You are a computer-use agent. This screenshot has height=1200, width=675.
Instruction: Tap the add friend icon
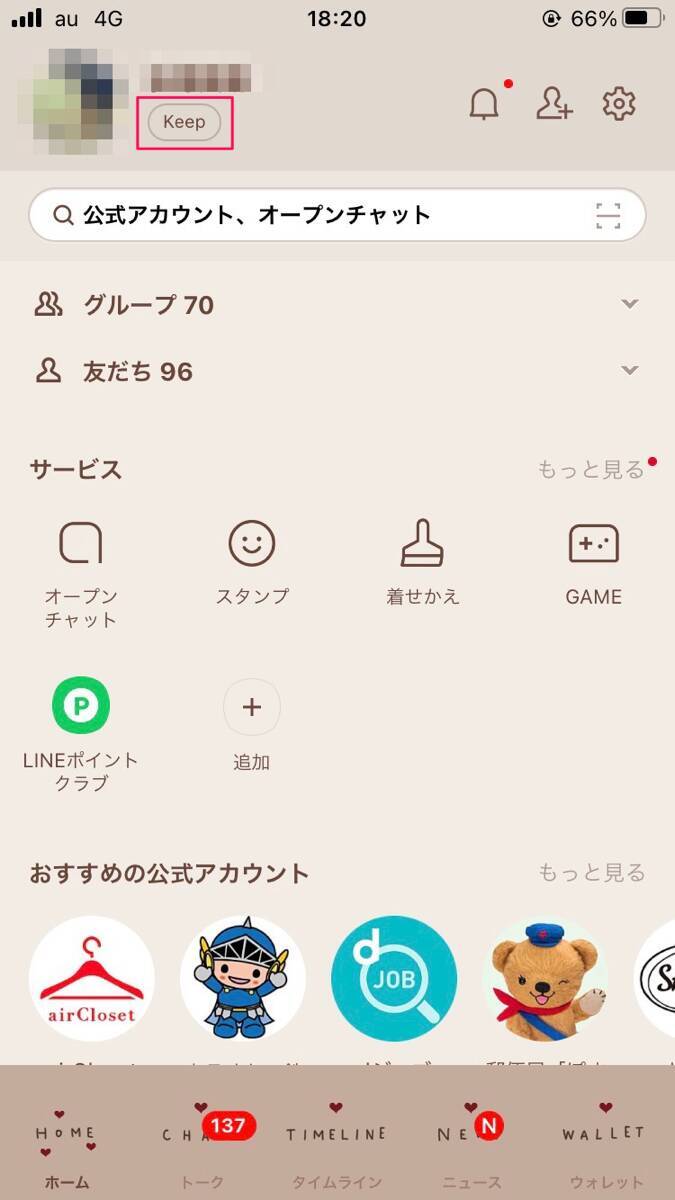(553, 104)
